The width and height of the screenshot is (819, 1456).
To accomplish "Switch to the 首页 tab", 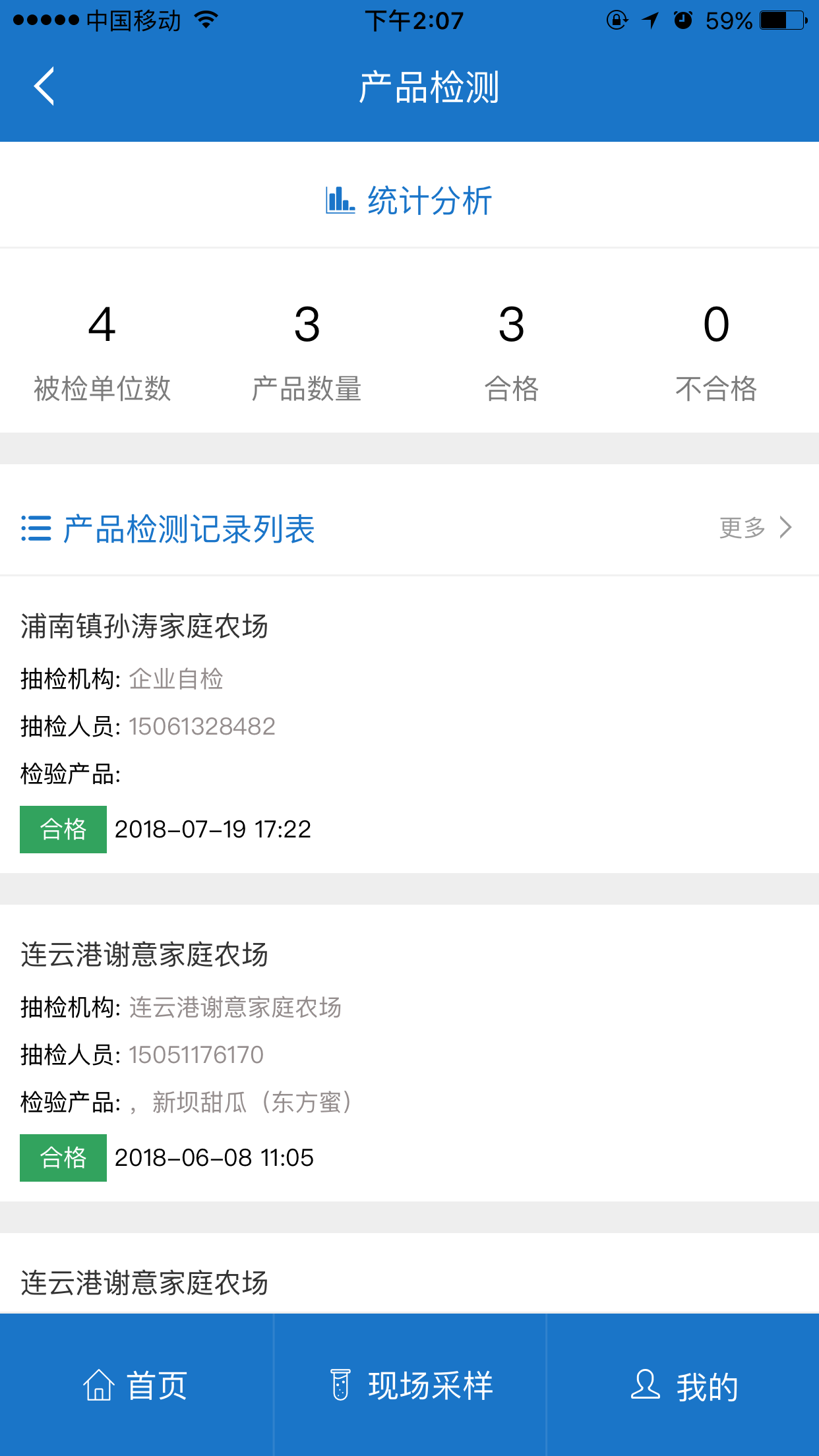I will click(136, 1385).
